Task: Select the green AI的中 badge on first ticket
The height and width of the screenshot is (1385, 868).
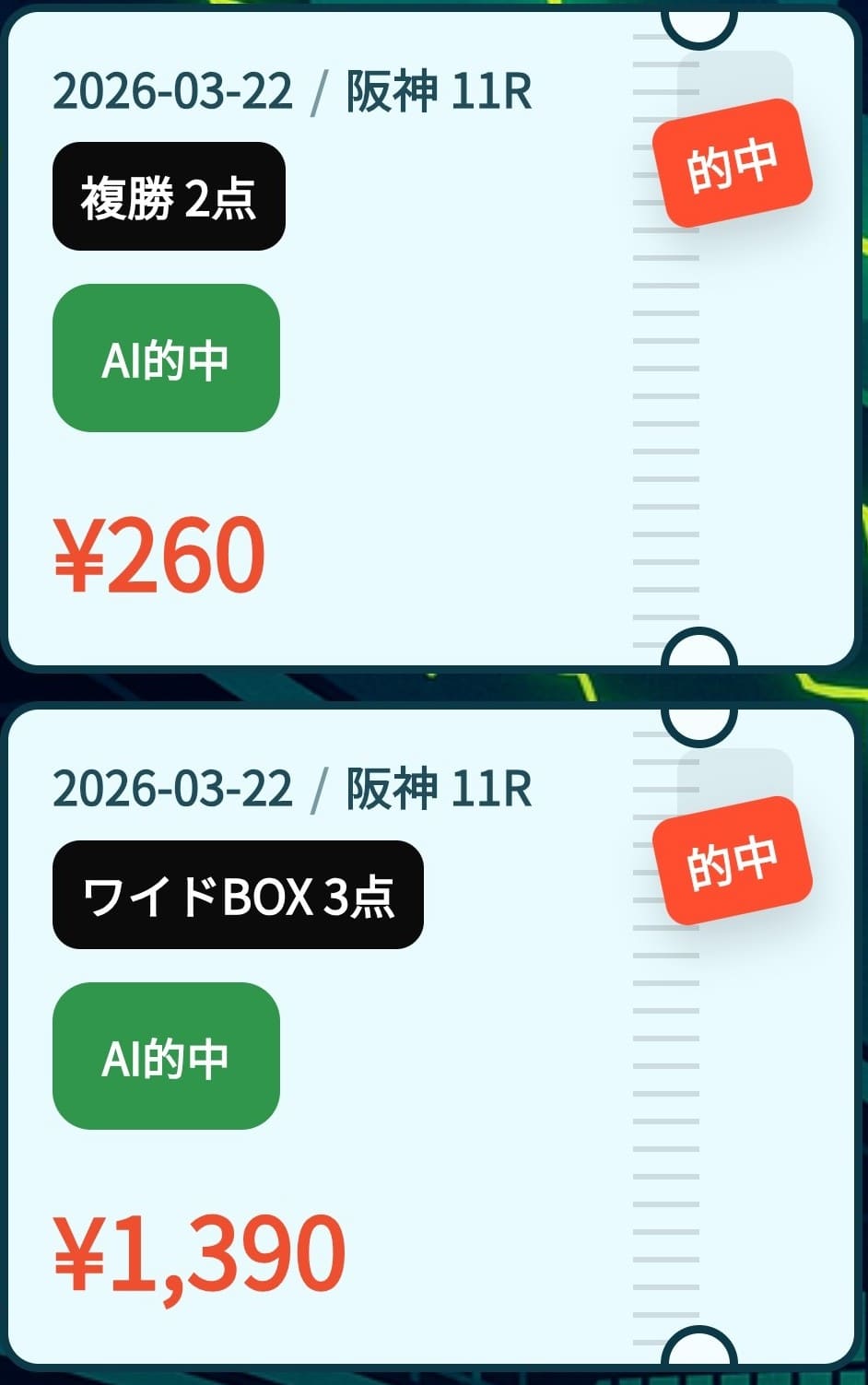Action: click(166, 358)
